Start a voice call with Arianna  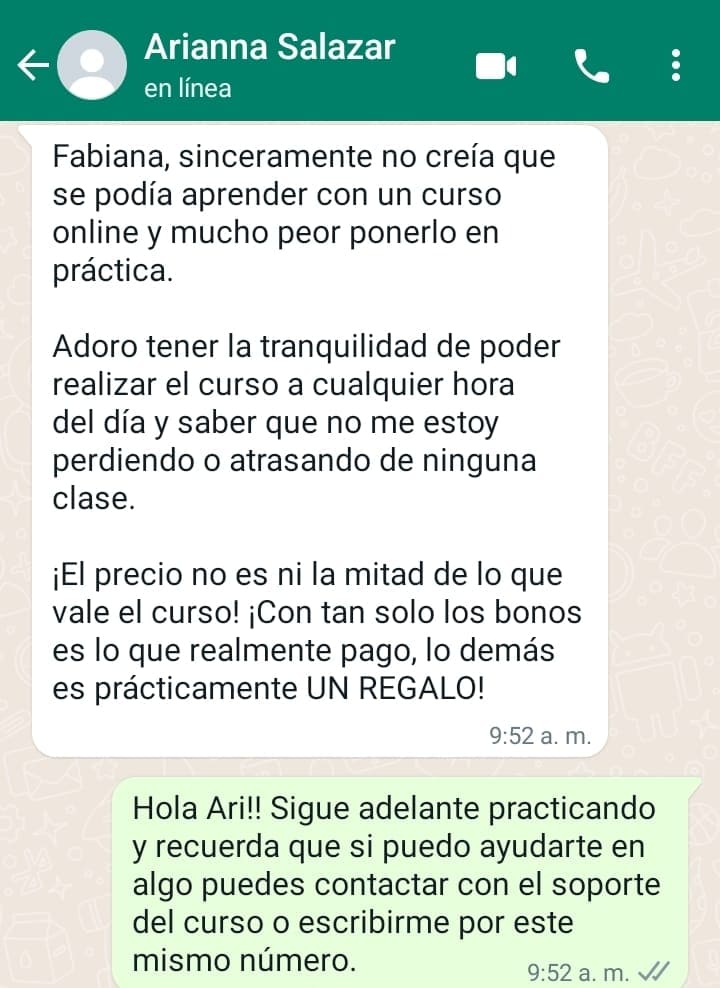(x=591, y=66)
